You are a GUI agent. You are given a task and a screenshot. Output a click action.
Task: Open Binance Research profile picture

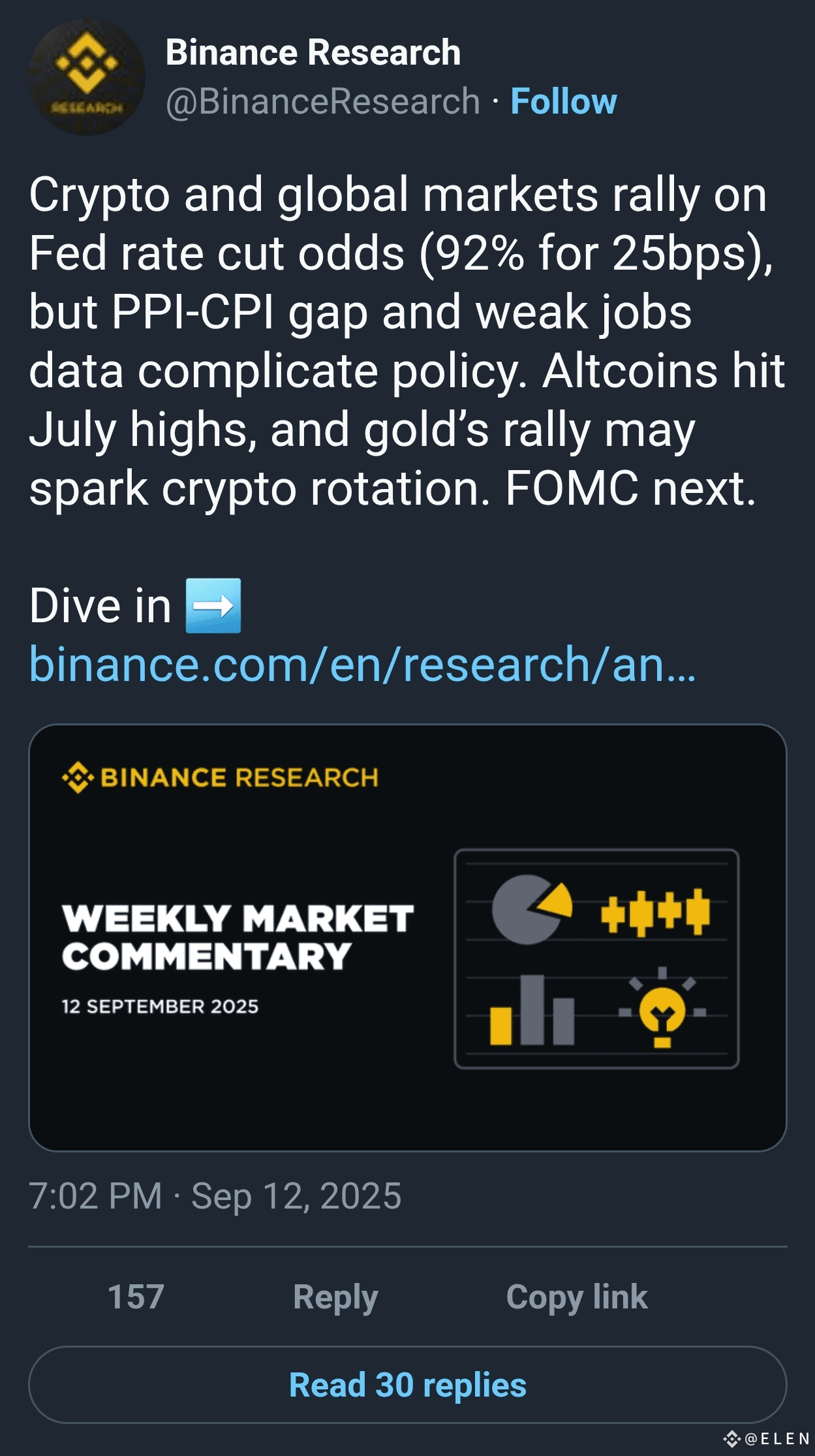[87, 77]
